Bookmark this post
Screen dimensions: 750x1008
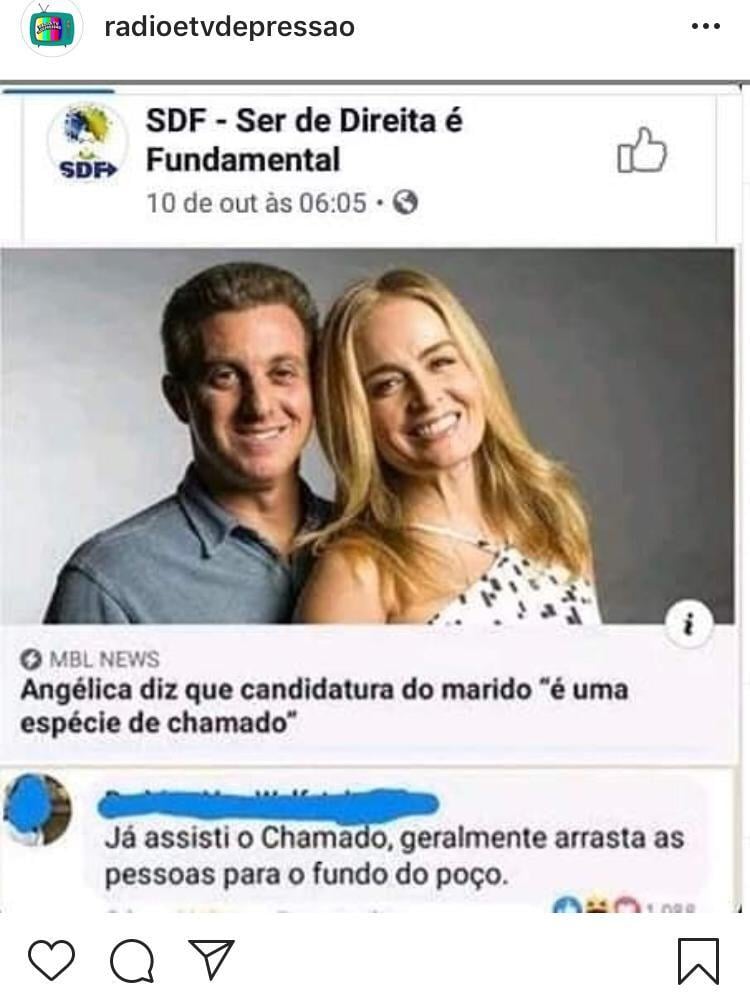coord(697,961)
